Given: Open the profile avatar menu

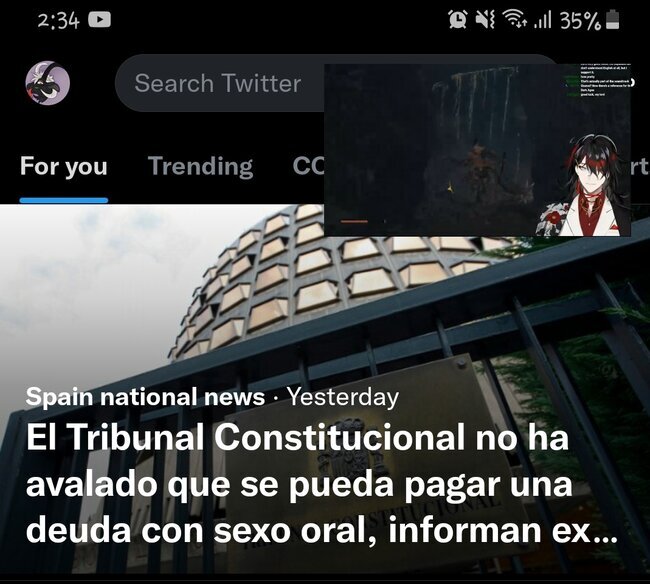Looking at the screenshot, I should coord(47,83).
